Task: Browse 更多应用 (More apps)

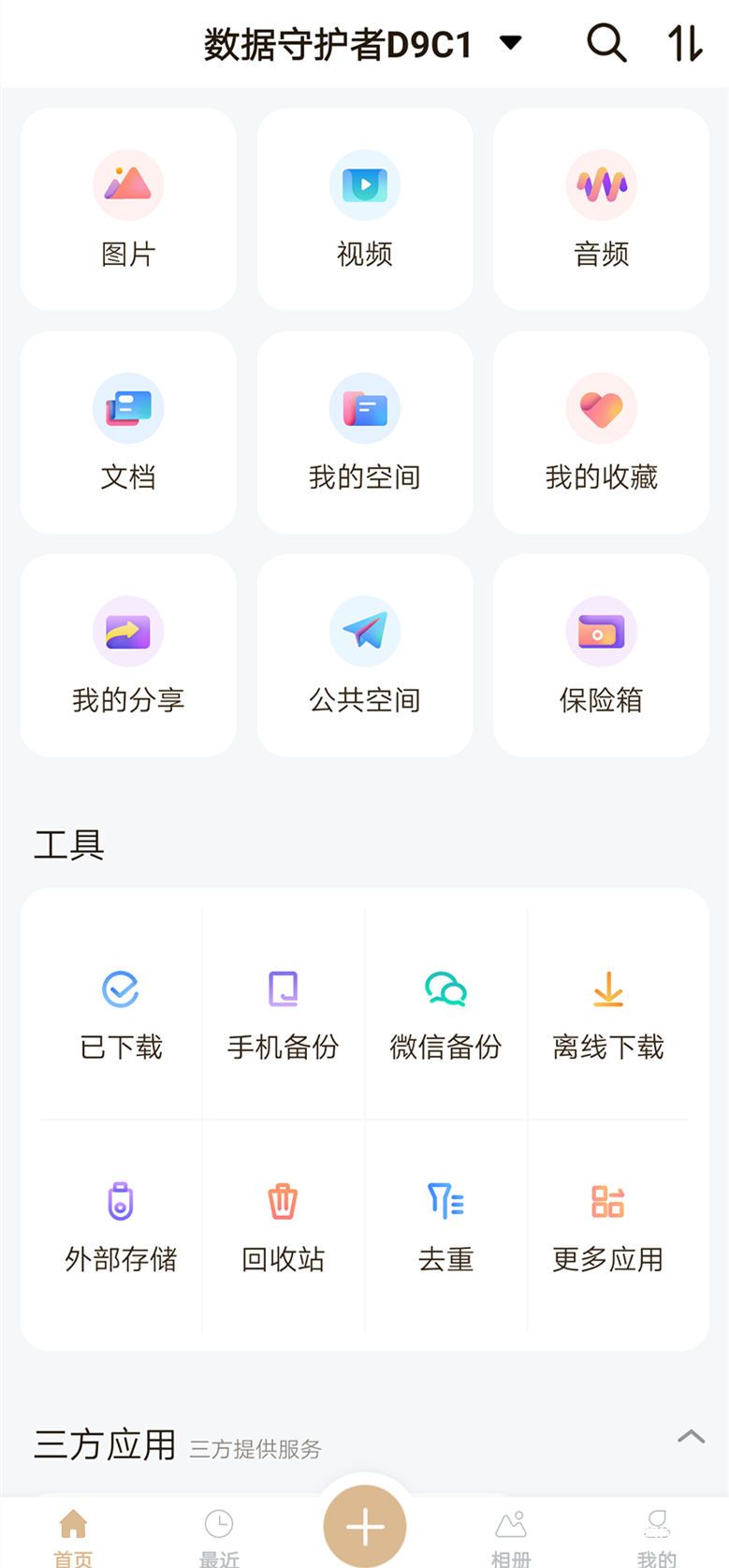Action: pyautogui.click(x=607, y=1224)
